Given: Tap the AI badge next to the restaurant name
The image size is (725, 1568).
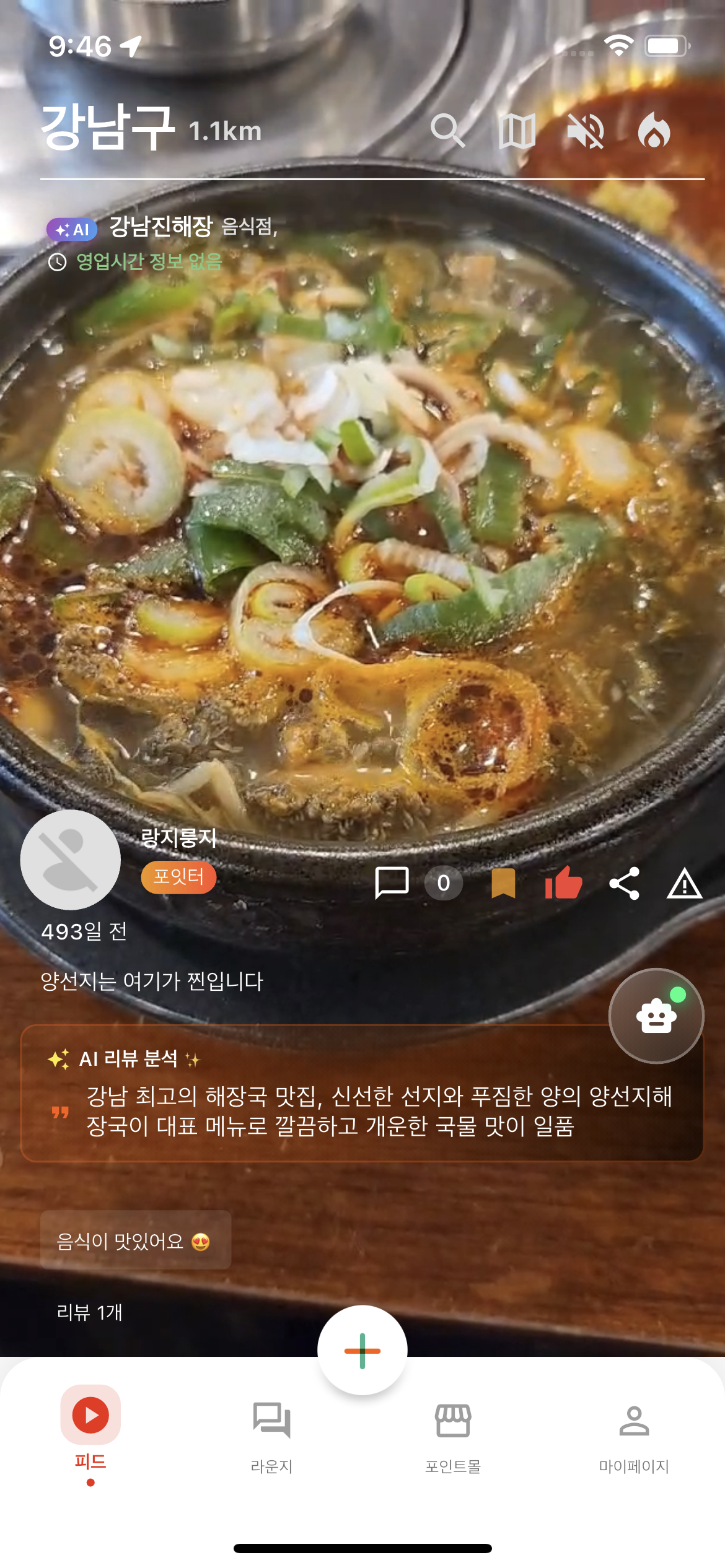Looking at the screenshot, I should pyautogui.click(x=73, y=229).
